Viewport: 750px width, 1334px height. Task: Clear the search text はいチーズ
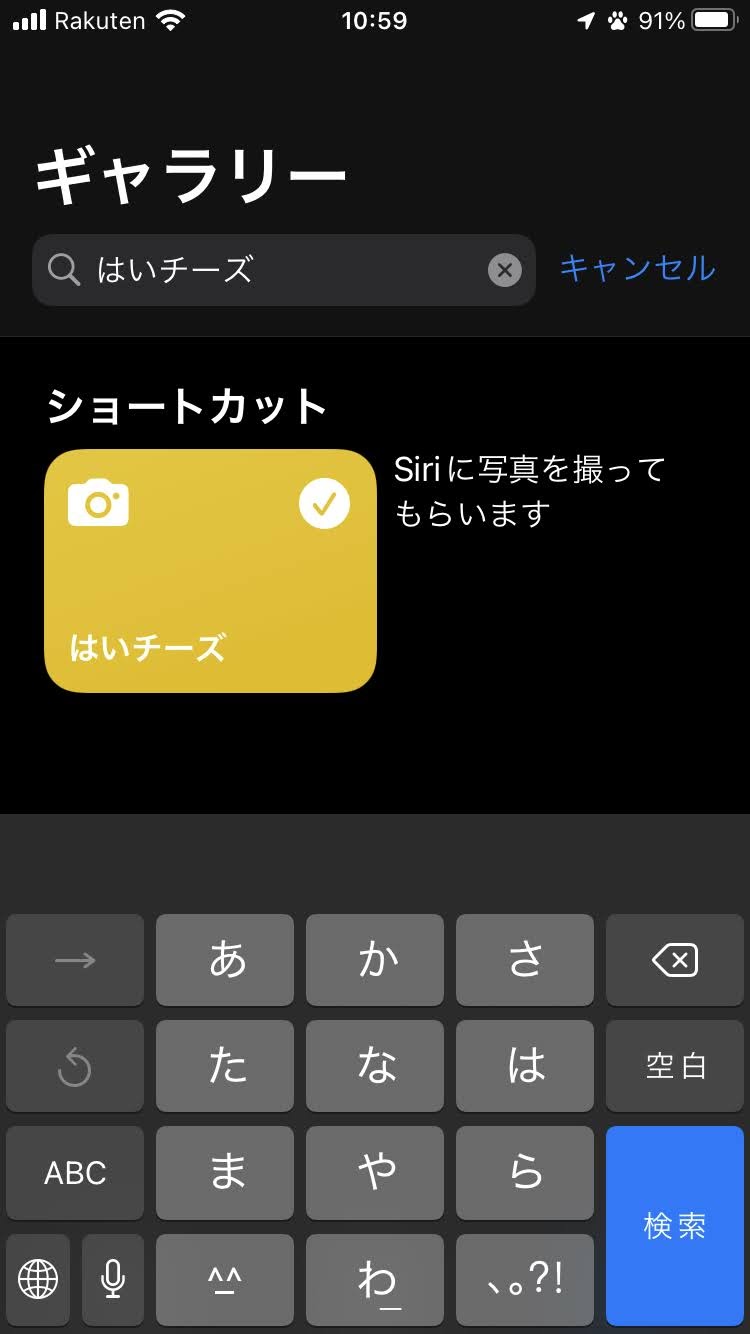click(504, 270)
